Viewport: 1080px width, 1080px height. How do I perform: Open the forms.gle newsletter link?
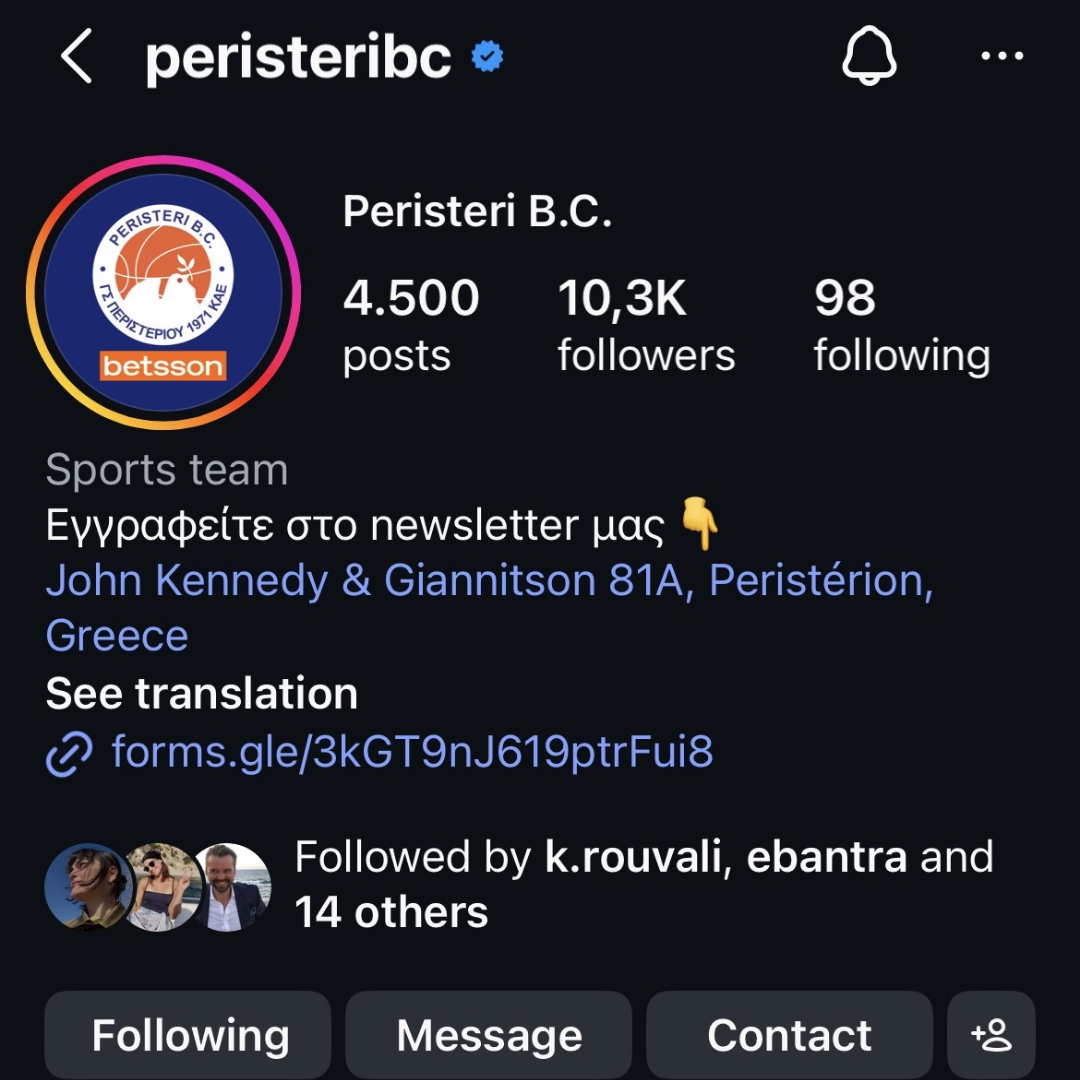[411, 752]
